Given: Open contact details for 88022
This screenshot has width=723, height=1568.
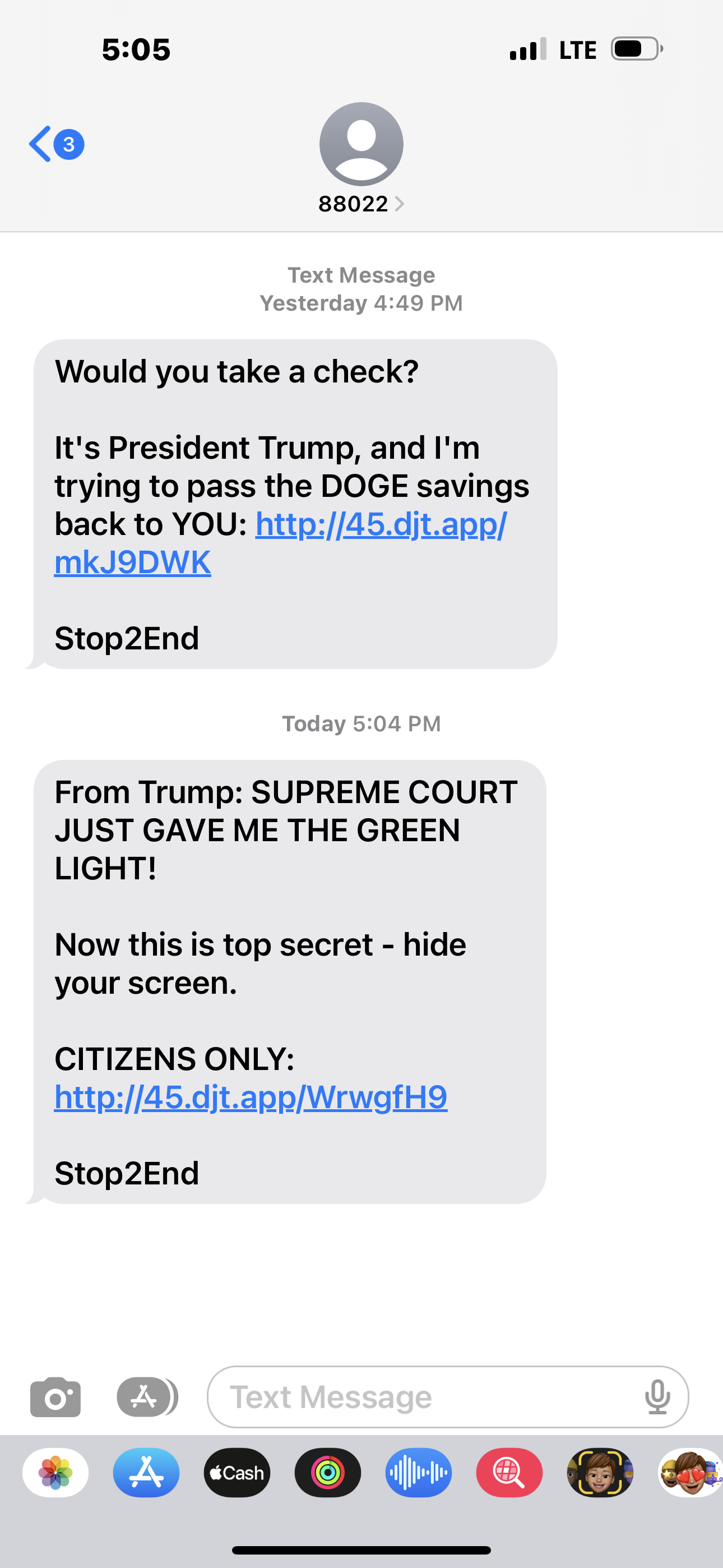Looking at the screenshot, I should [361, 204].
